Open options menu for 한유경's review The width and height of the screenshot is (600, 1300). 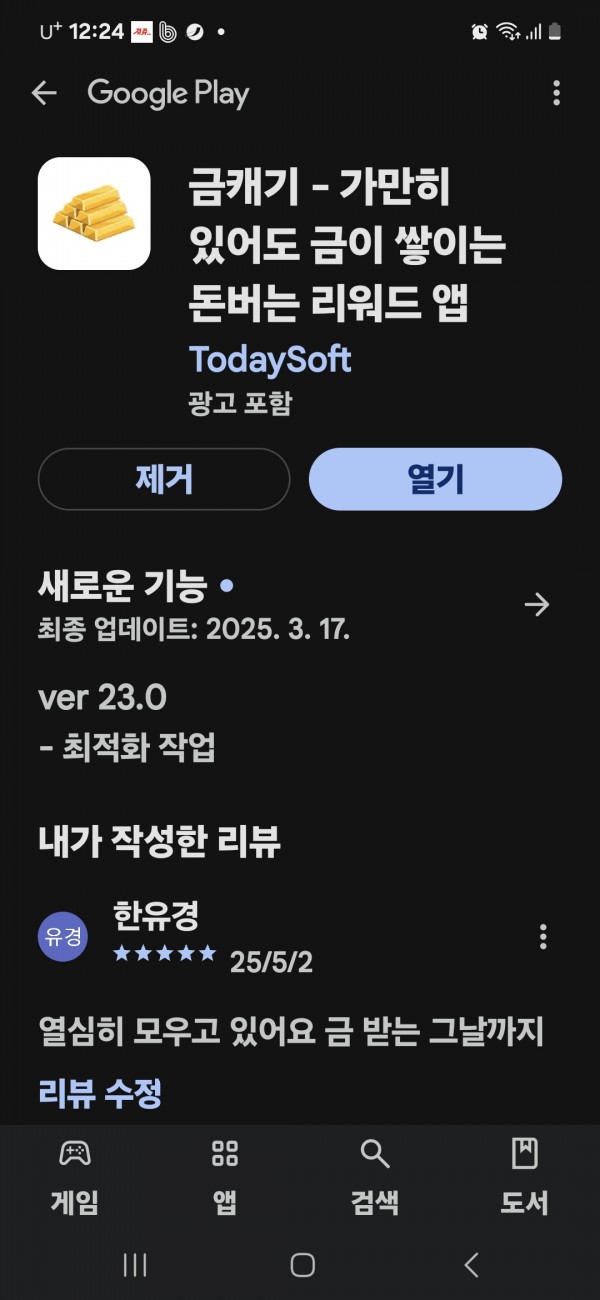pyautogui.click(x=543, y=936)
